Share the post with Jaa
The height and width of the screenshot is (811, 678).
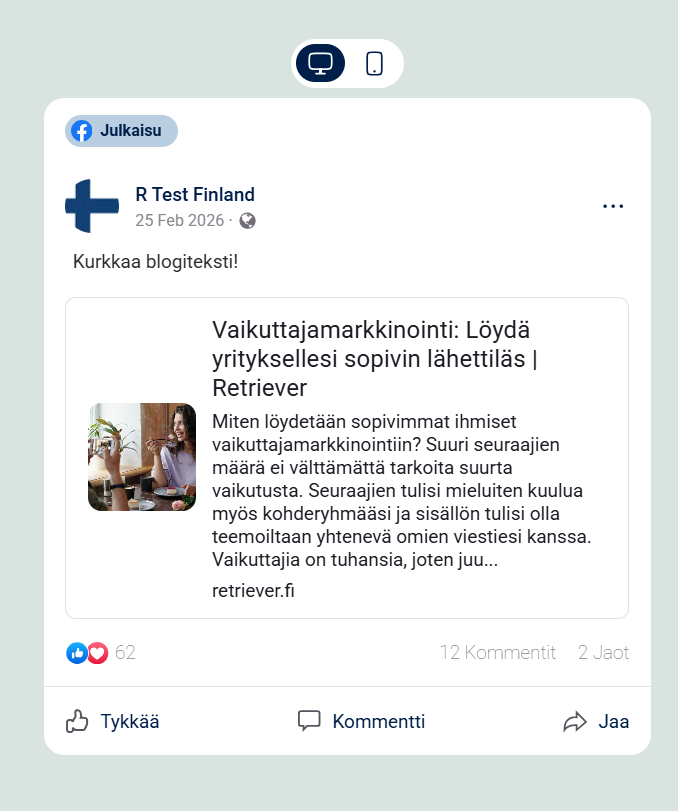(x=596, y=721)
